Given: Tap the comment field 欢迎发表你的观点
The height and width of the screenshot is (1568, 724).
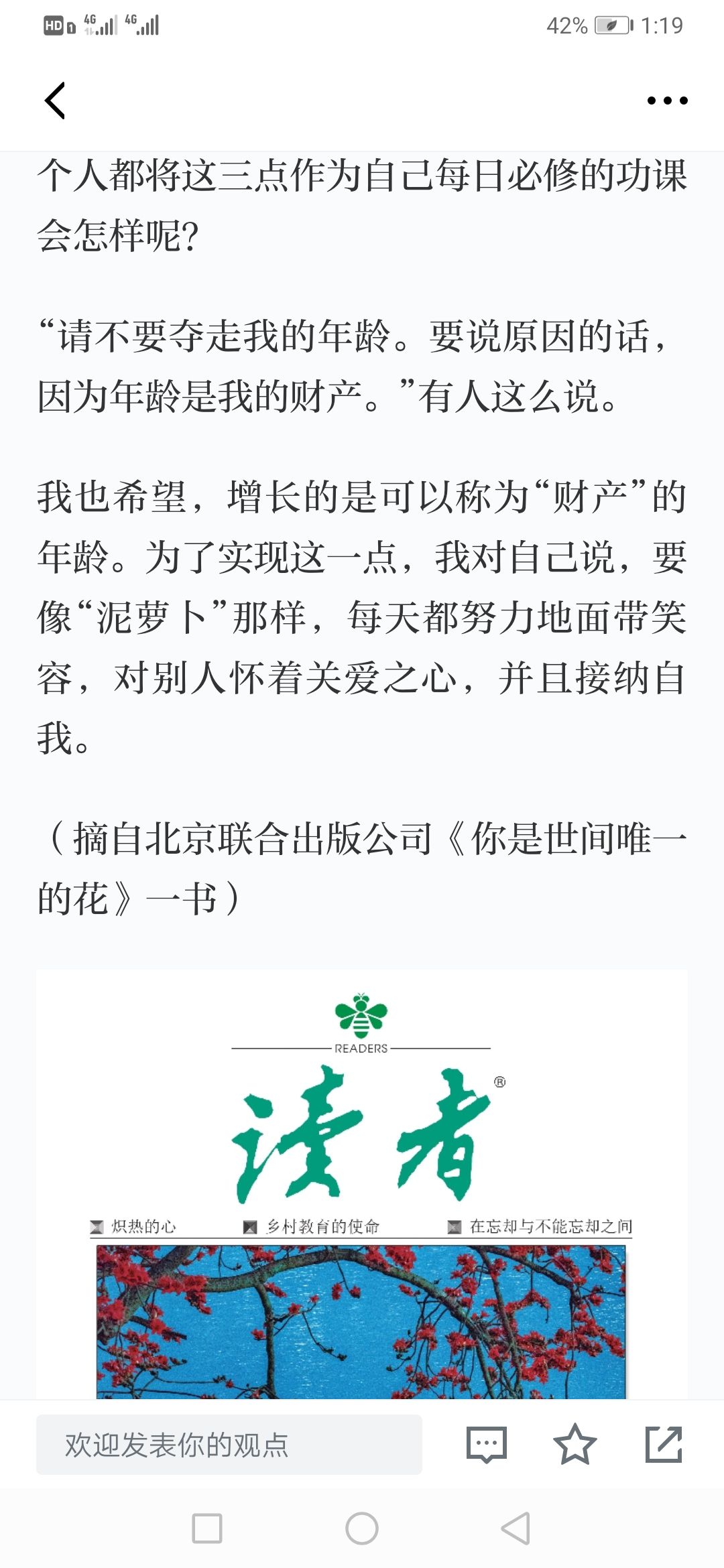Looking at the screenshot, I should pos(229,1445).
